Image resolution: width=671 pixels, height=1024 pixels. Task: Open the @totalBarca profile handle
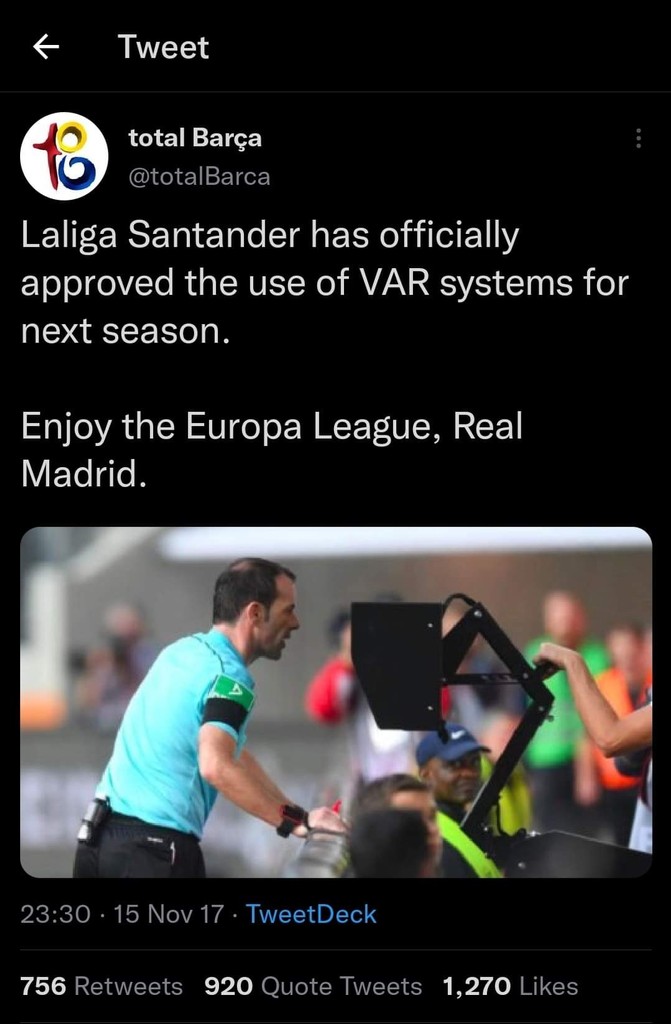[199, 176]
